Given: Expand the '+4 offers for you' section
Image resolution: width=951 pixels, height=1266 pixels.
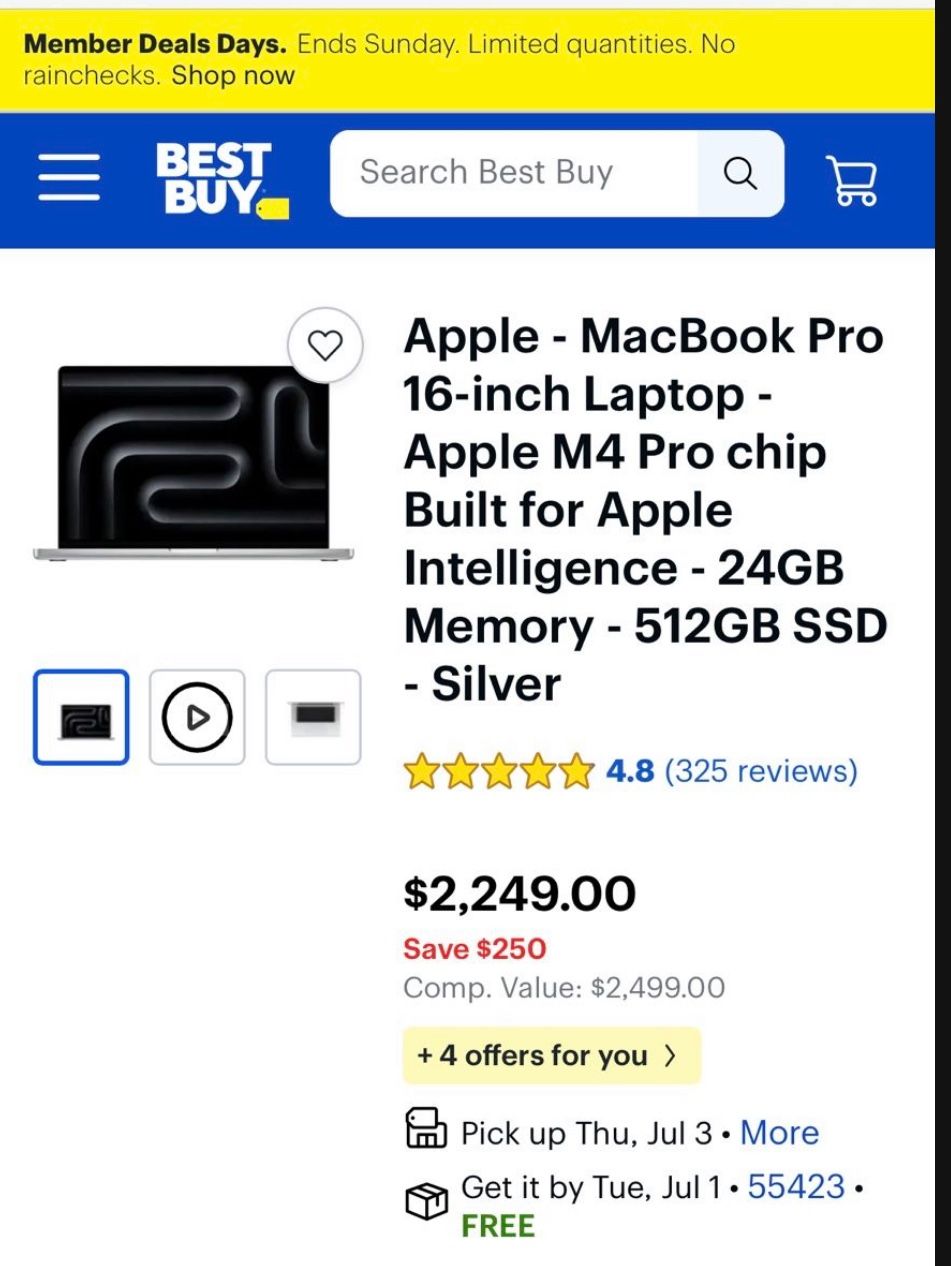Looking at the screenshot, I should (551, 1054).
